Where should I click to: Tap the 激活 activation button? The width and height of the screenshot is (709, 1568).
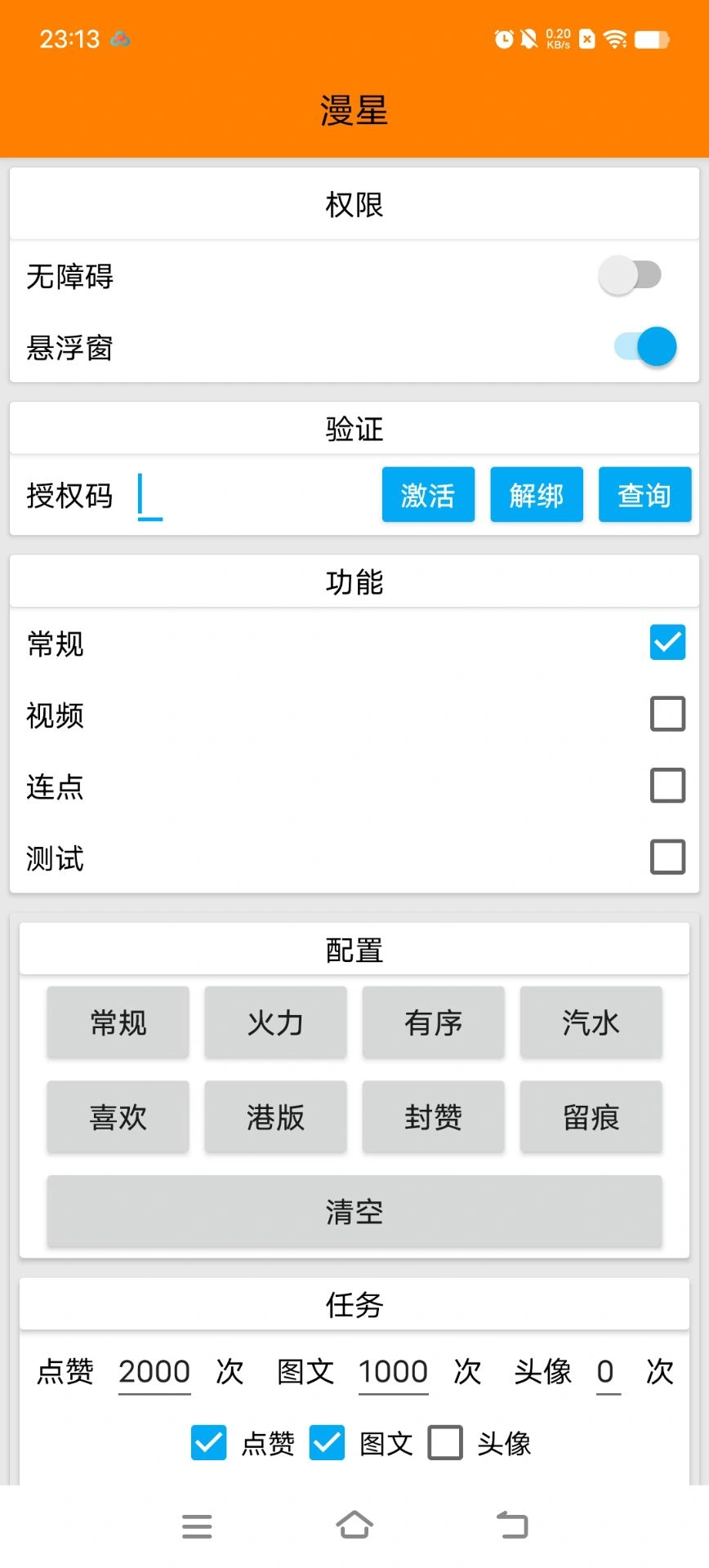click(427, 494)
